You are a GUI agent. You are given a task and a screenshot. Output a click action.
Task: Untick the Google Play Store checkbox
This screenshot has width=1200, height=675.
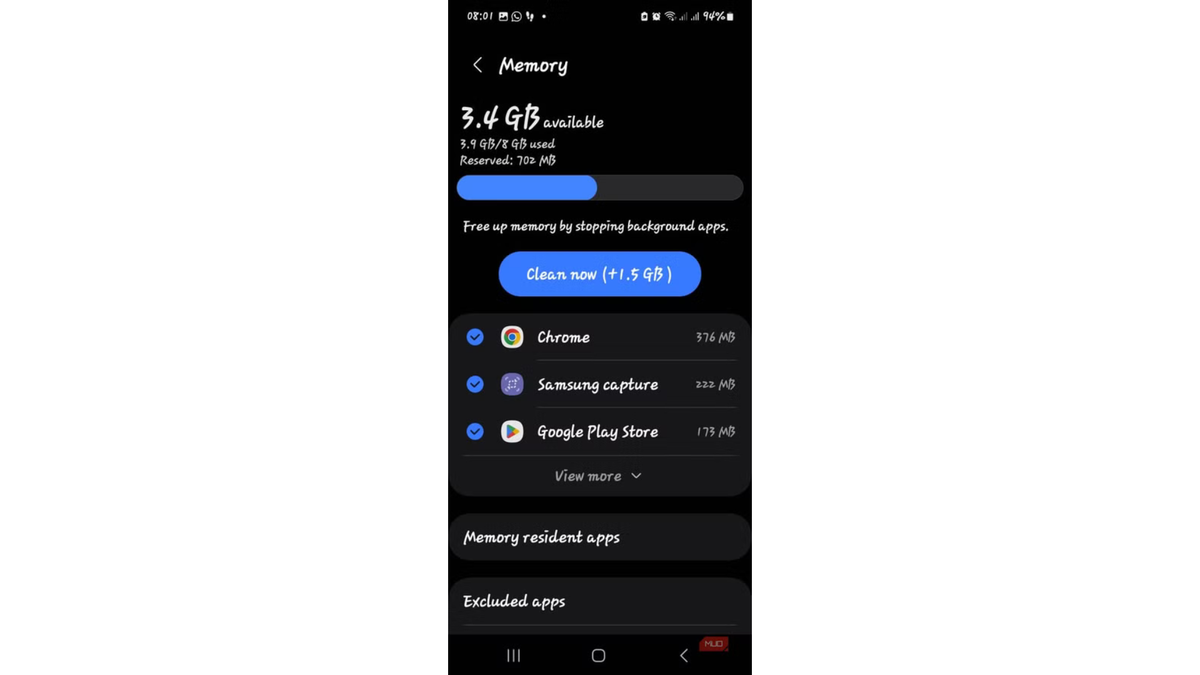point(475,432)
